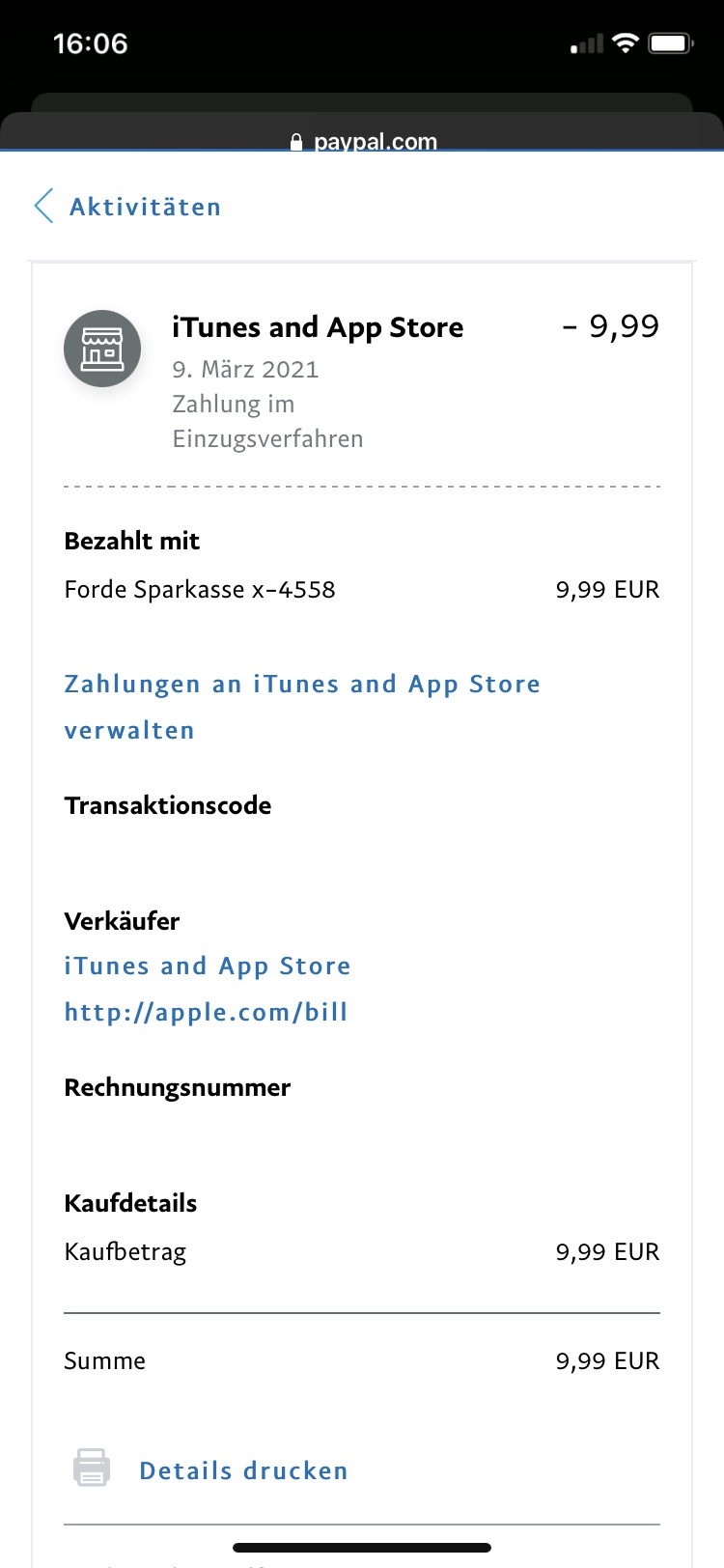Open the http://apple.com/bill link
The height and width of the screenshot is (1568, 724).
pyautogui.click(x=206, y=1012)
